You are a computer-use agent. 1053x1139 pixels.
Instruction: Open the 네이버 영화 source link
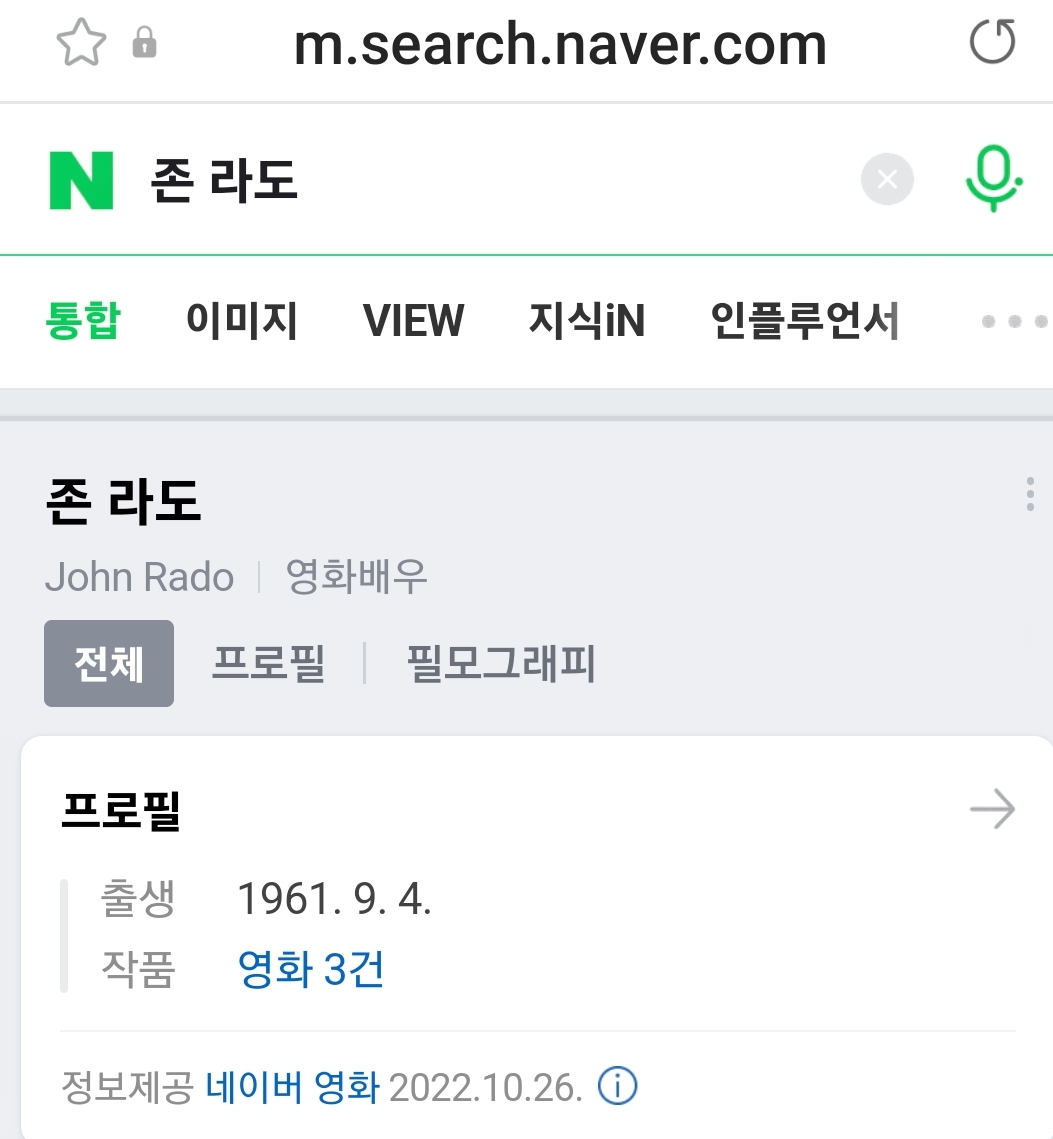[292, 1086]
